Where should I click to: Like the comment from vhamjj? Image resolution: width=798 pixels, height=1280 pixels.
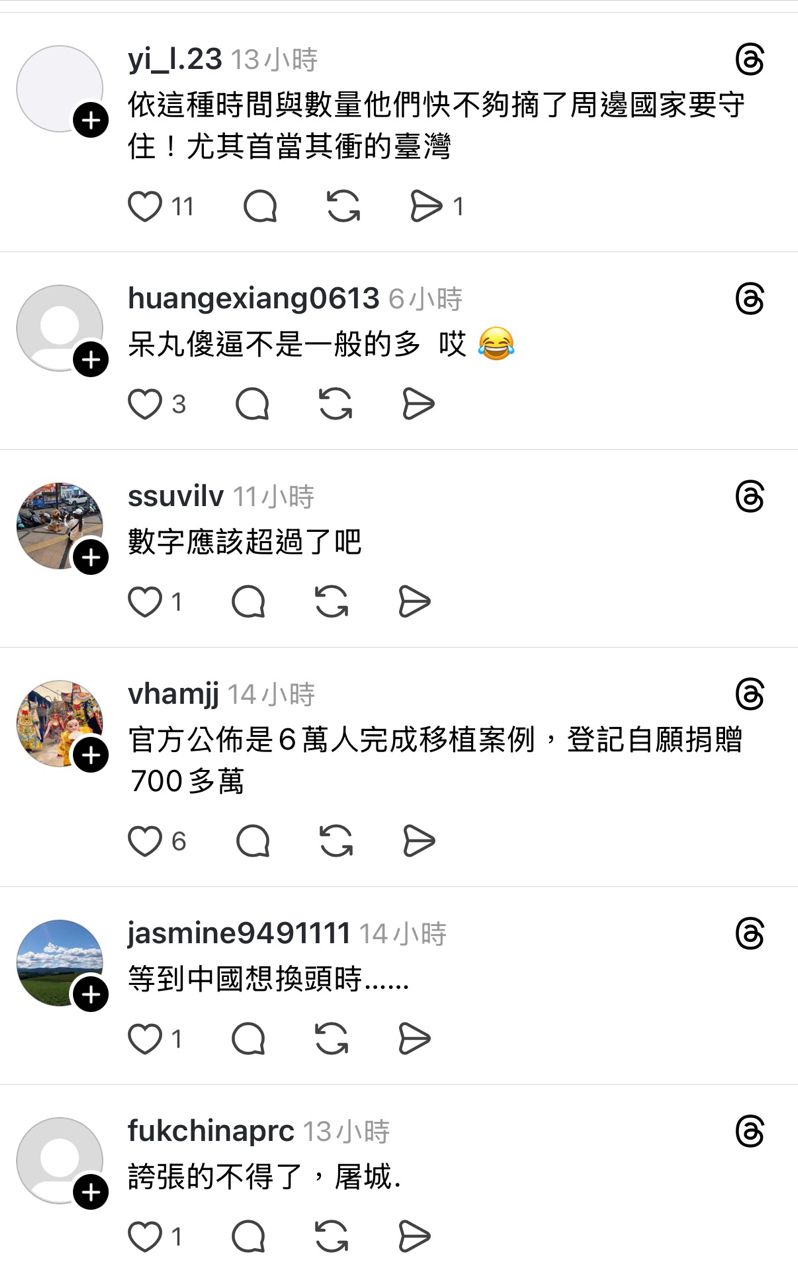coord(145,841)
